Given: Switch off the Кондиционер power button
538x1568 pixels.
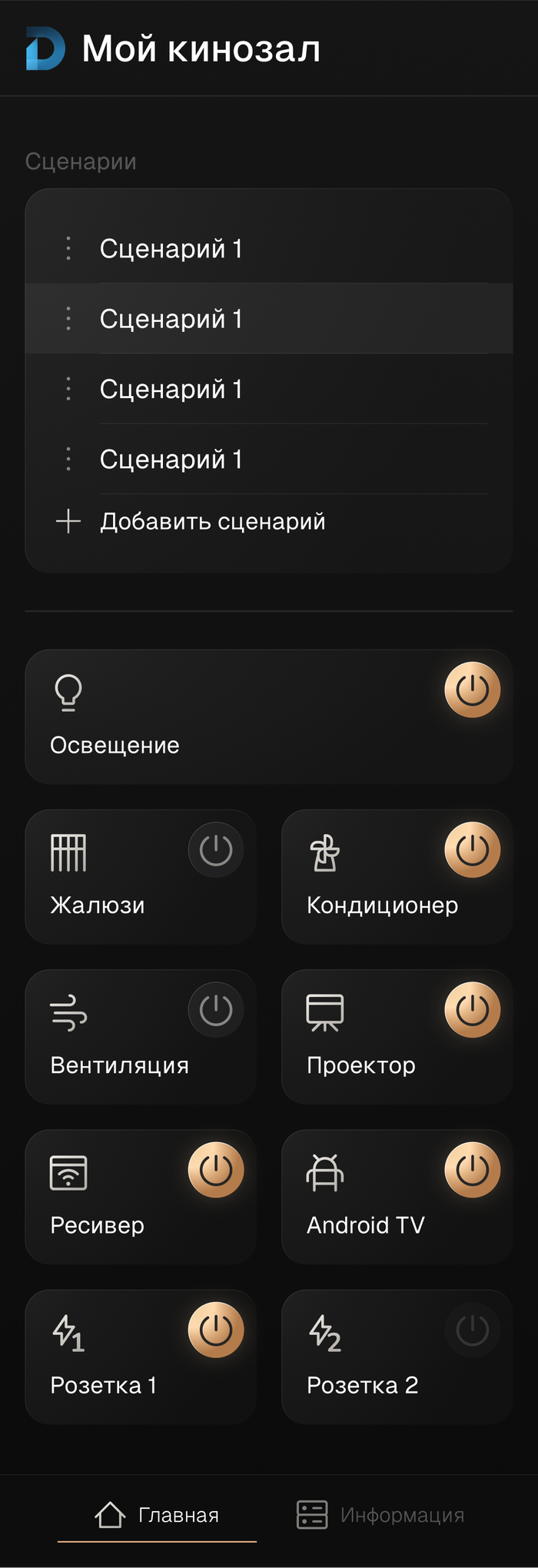Looking at the screenshot, I should [x=472, y=850].
